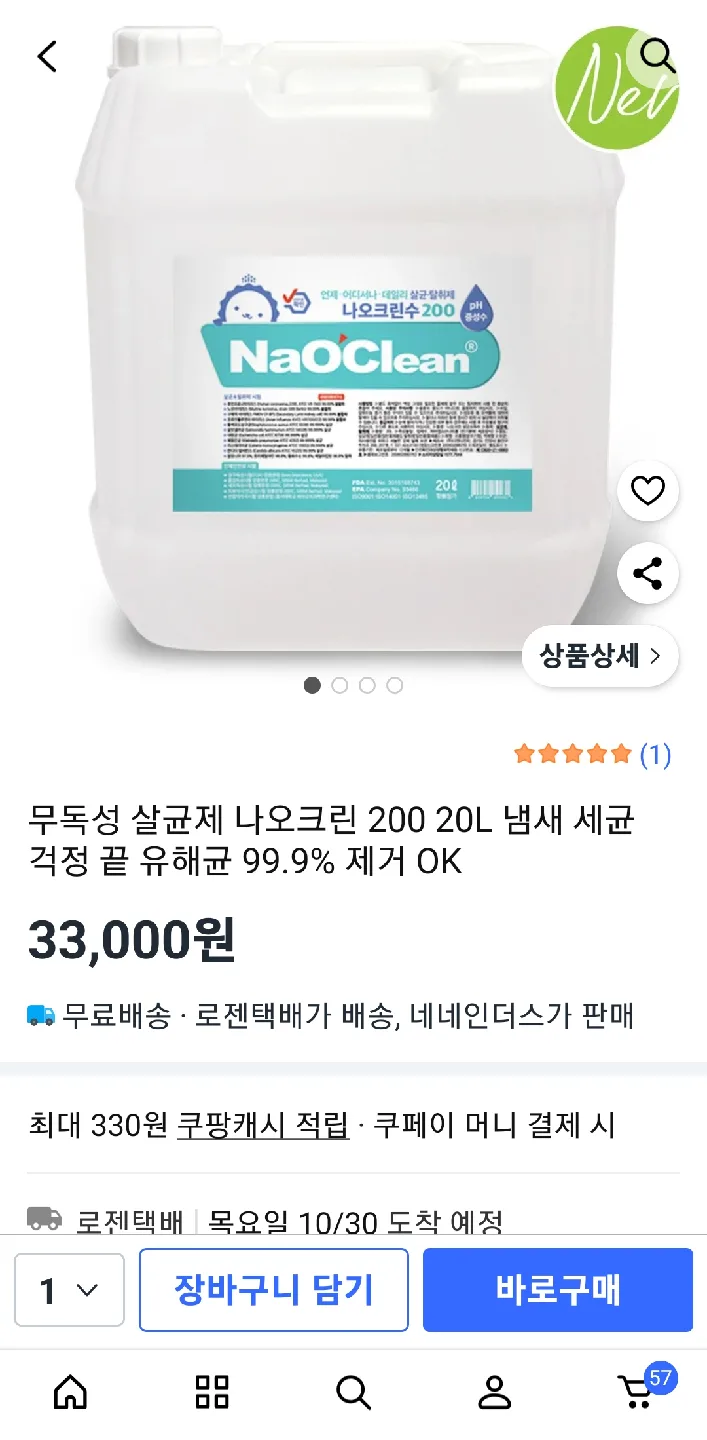Tap 바로구매 to buy now
Screen dimensions: 707x1440
pos(557,1290)
